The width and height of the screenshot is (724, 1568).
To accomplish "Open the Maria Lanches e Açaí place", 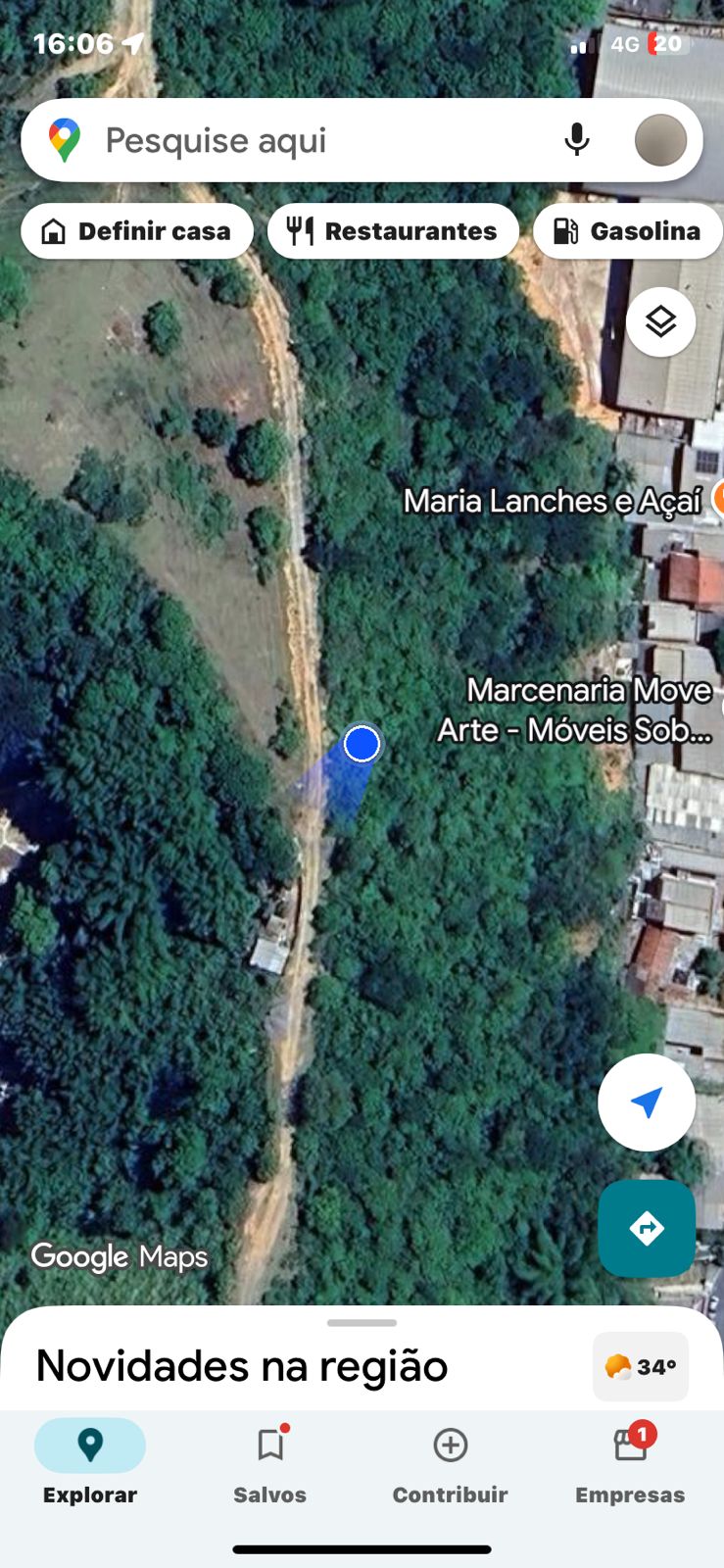I will click(554, 502).
